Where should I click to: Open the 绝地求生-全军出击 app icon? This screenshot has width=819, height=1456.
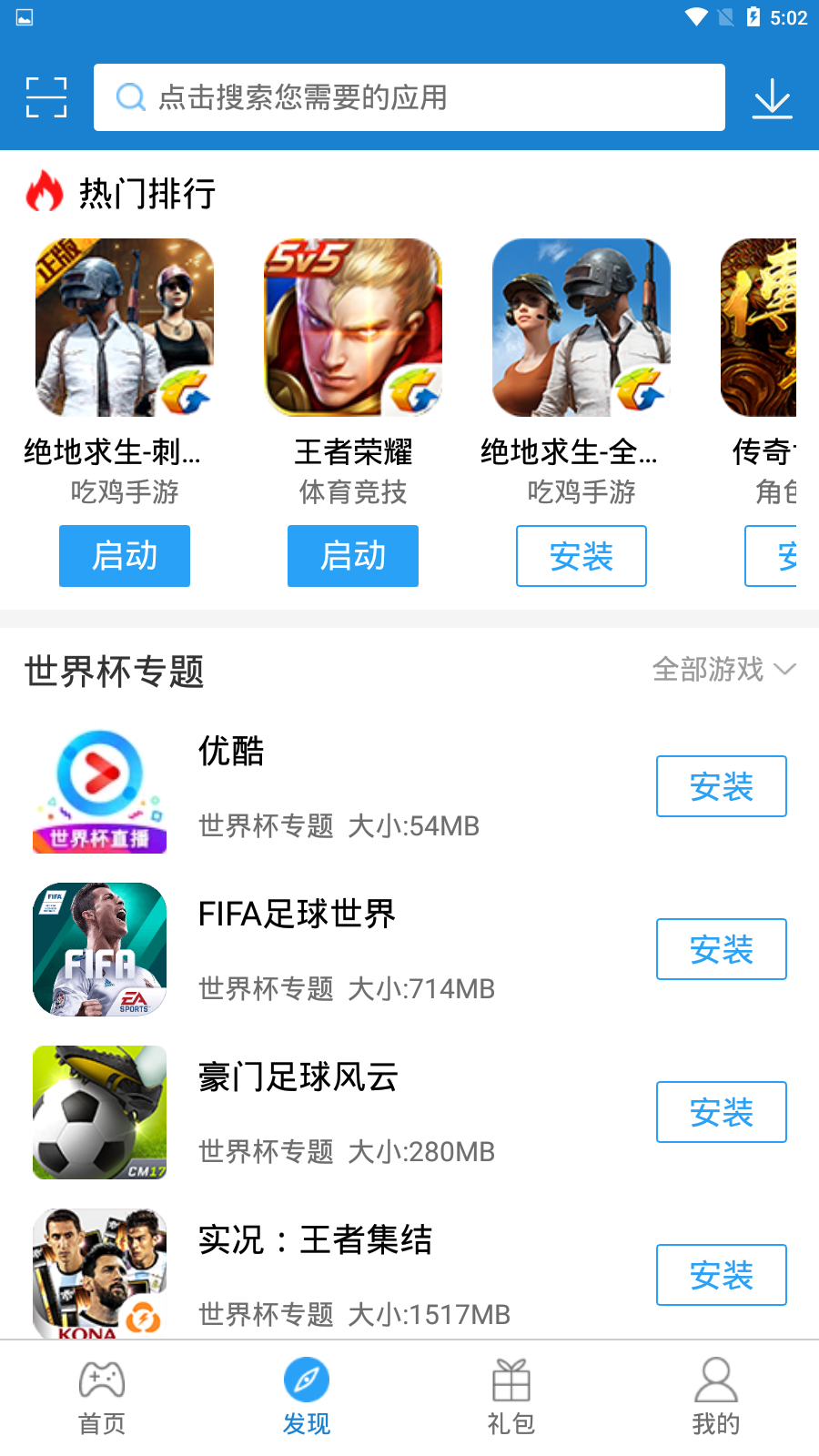click(x=581, y=327)
